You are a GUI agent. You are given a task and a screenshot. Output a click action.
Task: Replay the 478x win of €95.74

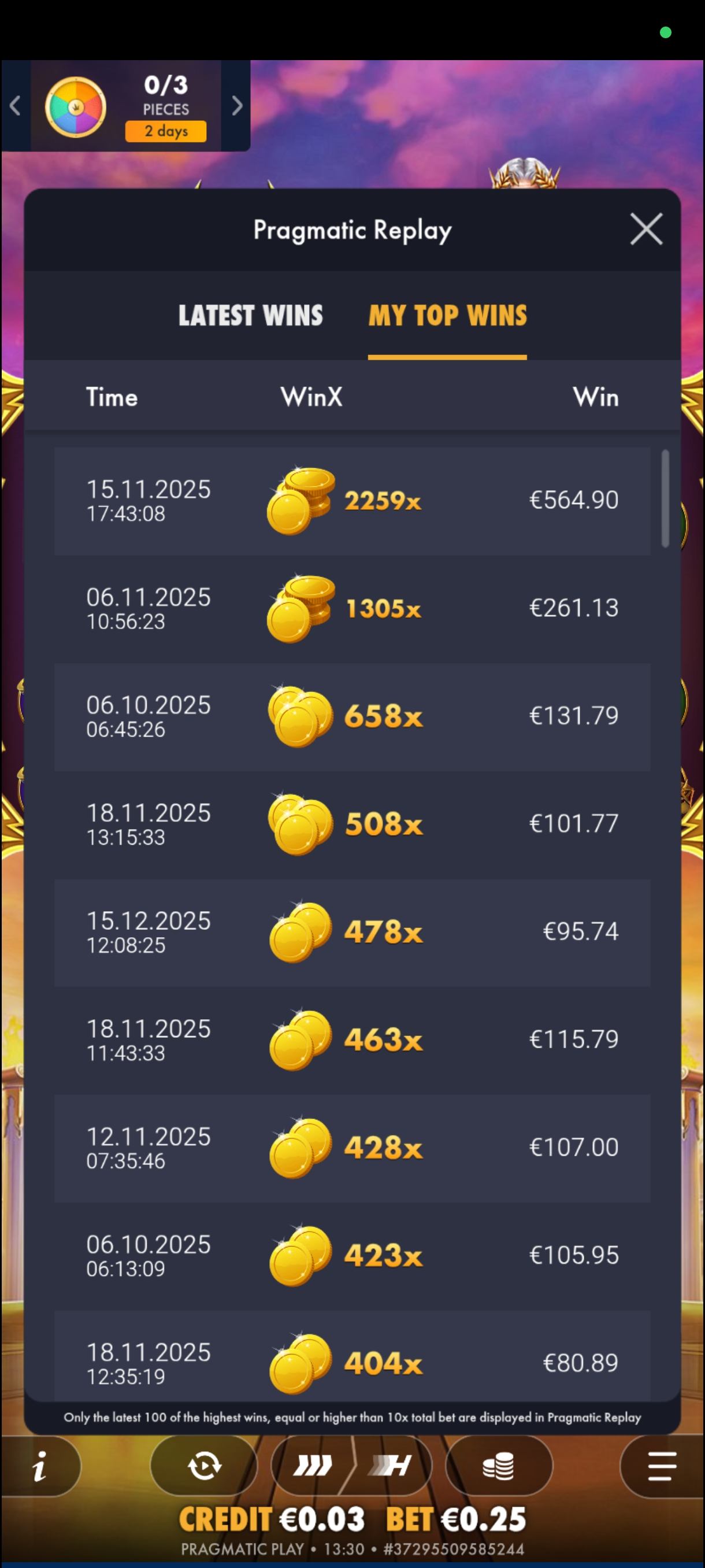pyautogui.click(x=351, y=932)
